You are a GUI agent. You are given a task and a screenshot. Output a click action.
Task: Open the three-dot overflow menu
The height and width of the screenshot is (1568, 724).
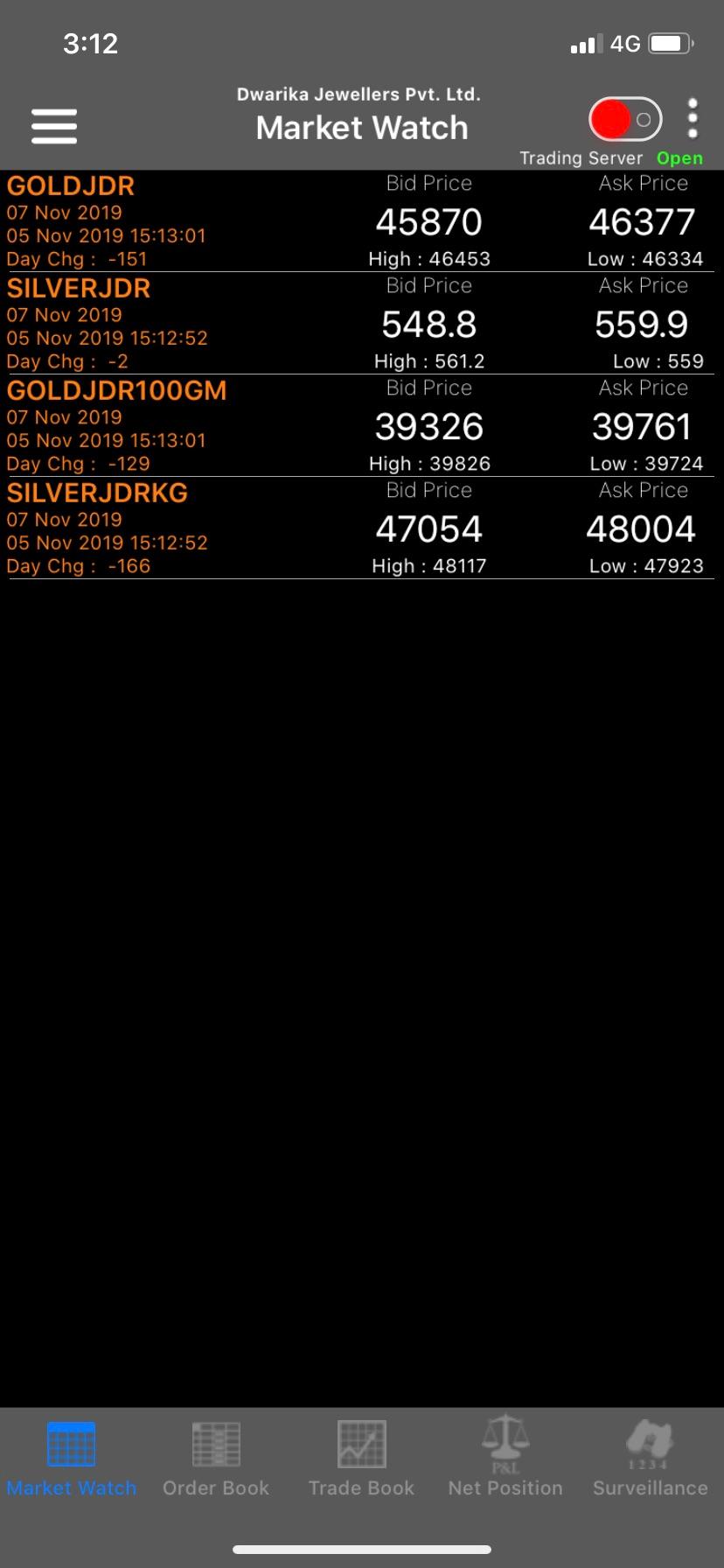click(693, 118)
